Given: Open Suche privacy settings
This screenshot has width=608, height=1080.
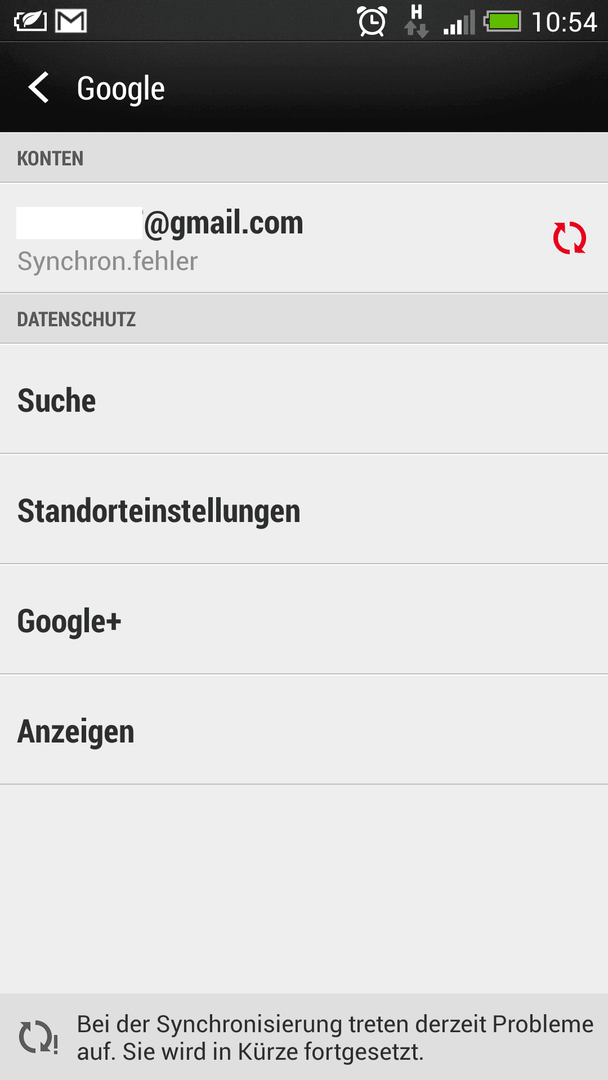Looking at the screenshot, I should 304,399.
